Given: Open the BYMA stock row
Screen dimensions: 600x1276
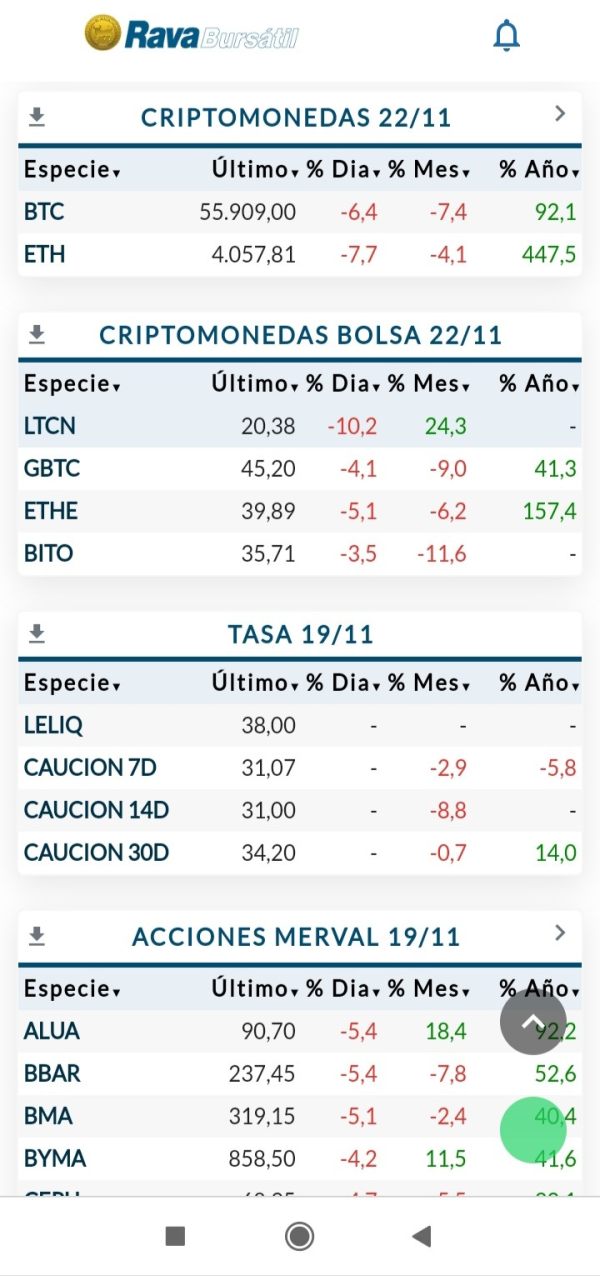Looking at the screenshot, I should [x=300, y=1159].
